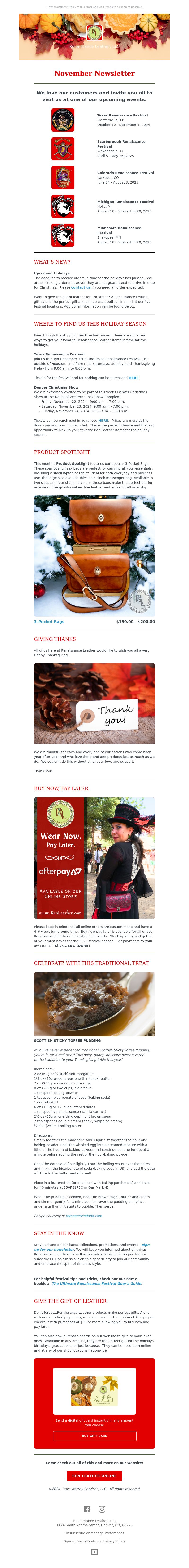Open the 3-Pocket Bags product link
Viewport: 189px width, 1568px height.
point(49,622)
